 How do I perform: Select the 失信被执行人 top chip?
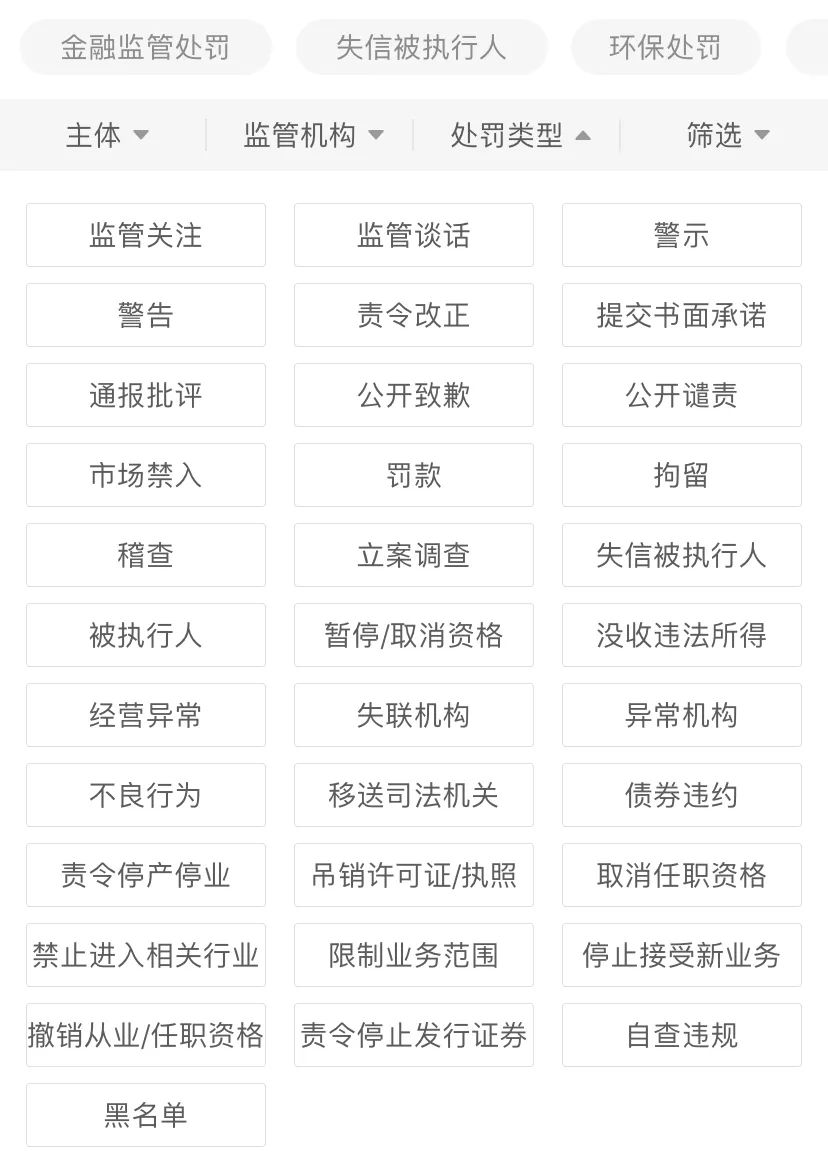(421, 47)
